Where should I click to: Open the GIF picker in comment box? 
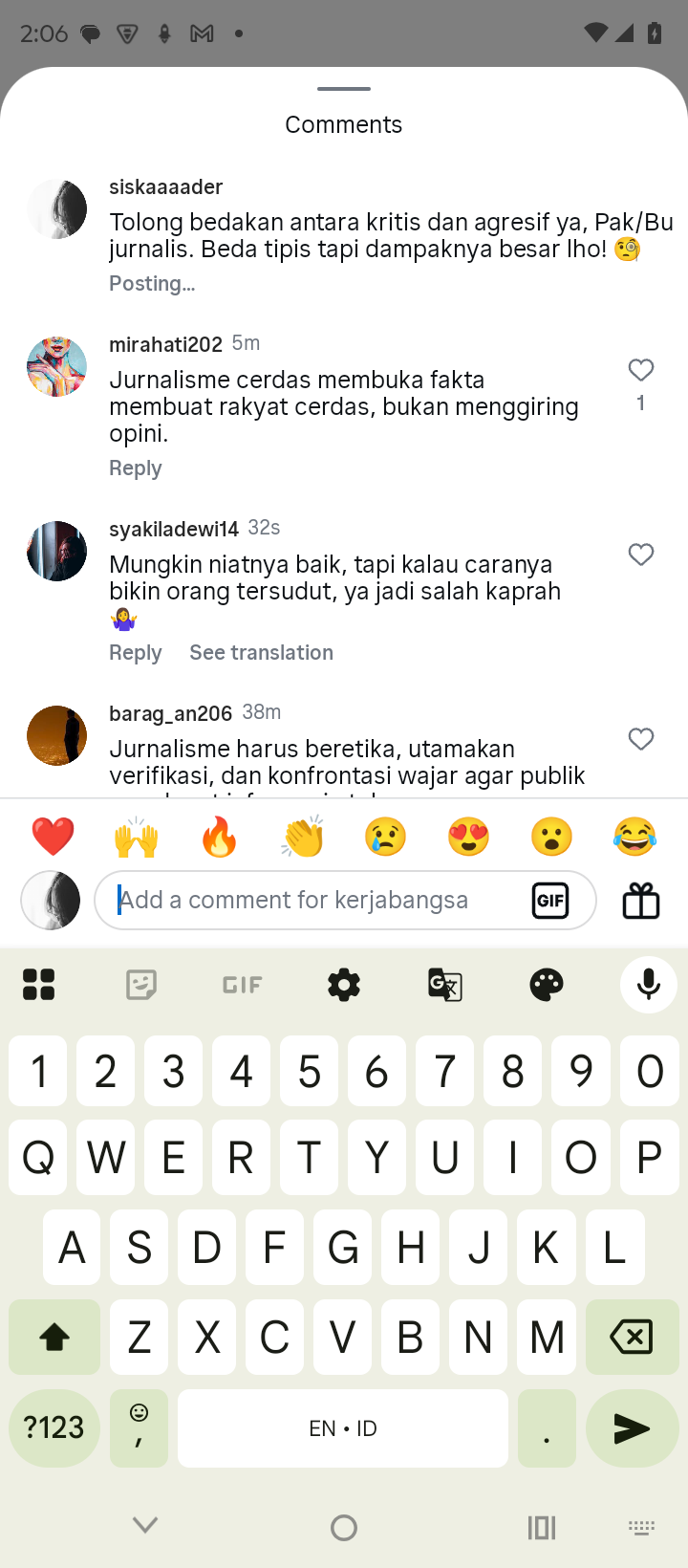tap(550, 900)
